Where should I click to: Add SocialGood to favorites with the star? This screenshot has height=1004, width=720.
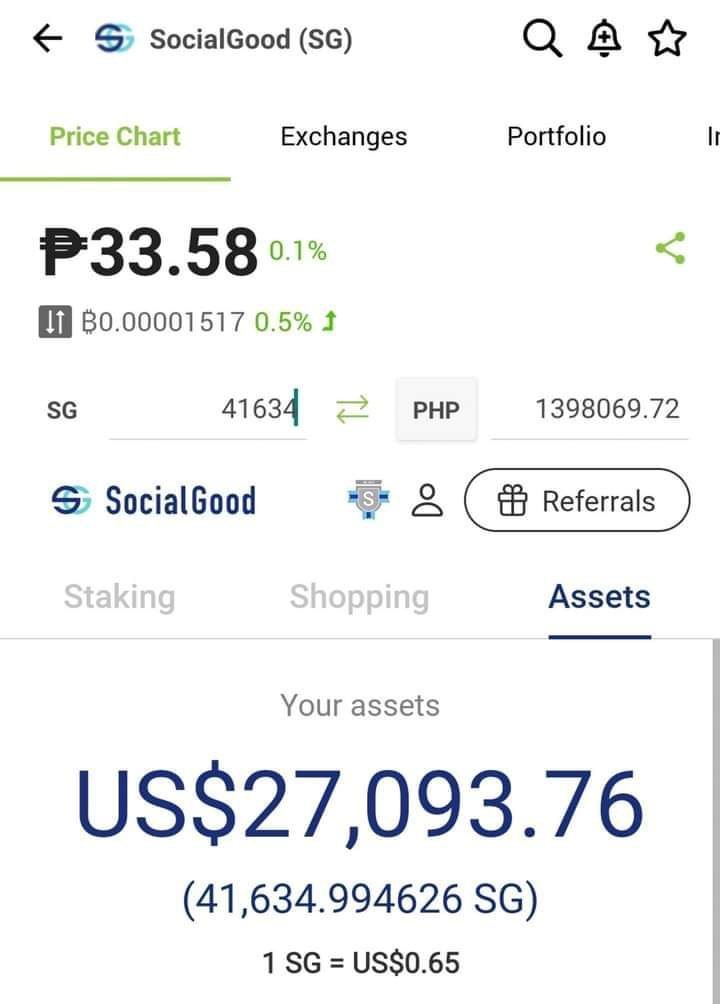point(667,40)
